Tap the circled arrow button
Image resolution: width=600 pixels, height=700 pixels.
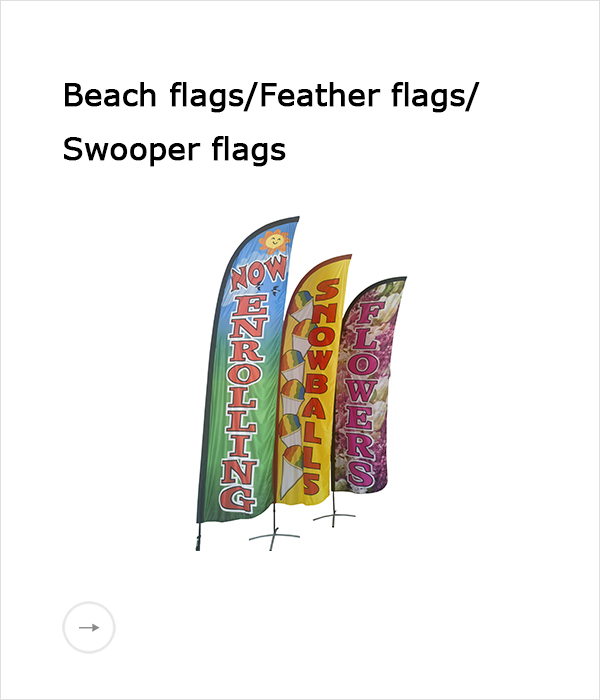coord(89,628)
